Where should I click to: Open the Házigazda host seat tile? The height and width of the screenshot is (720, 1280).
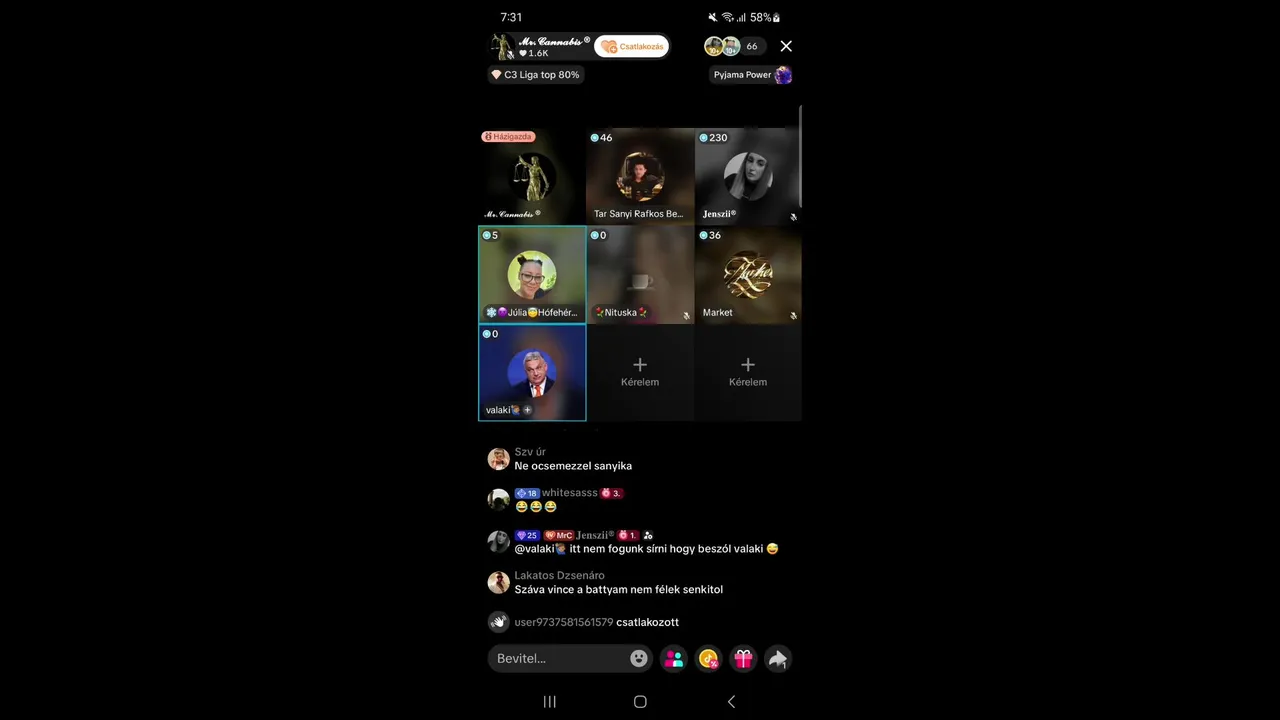(532, 177)
